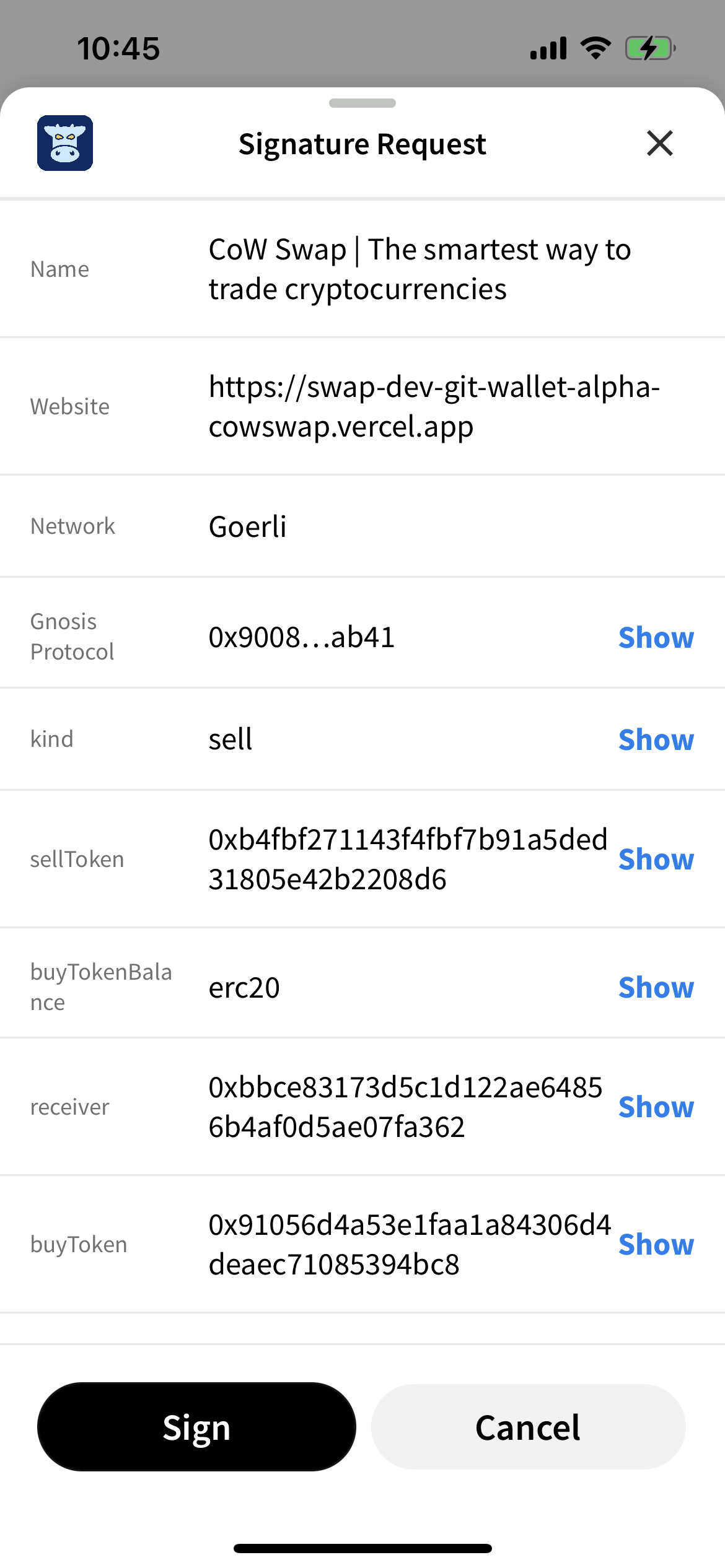Show the full receiver address
Screen dimensions: 725x1568
pyautogui.click(x=656, y=1108)
